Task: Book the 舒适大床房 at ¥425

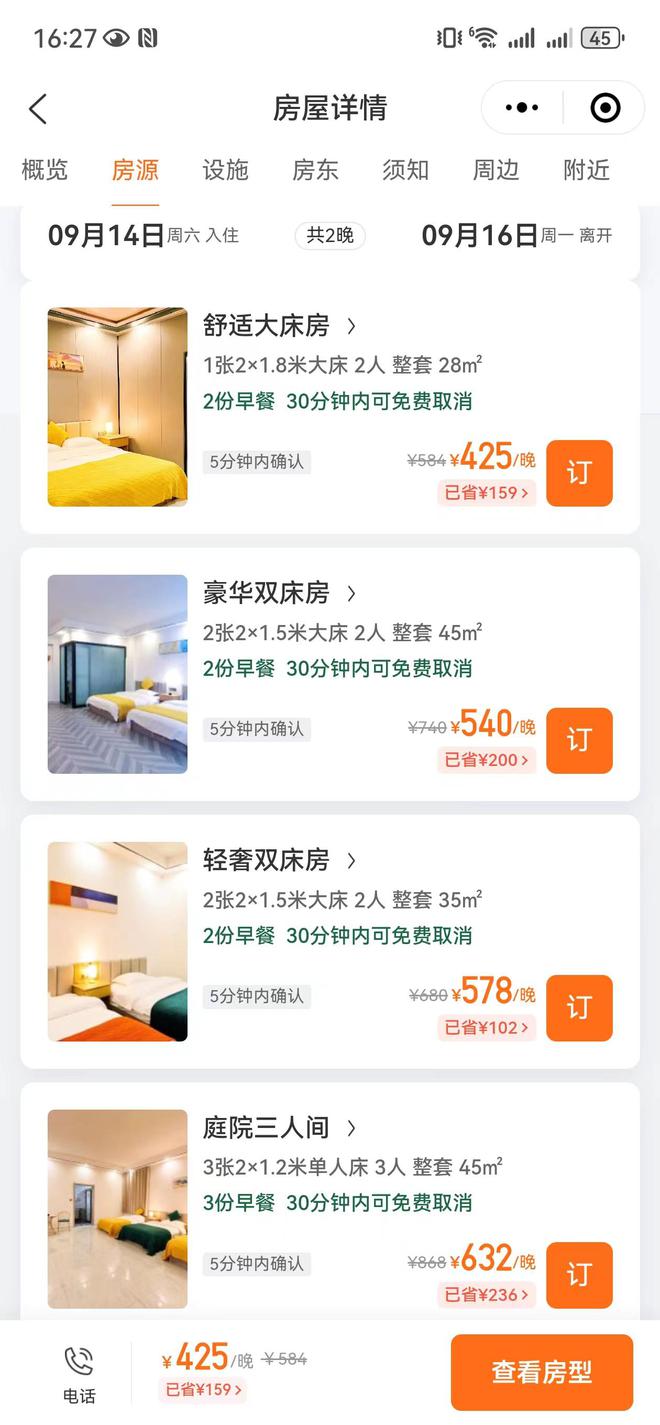Action: [x=579, y=473]
